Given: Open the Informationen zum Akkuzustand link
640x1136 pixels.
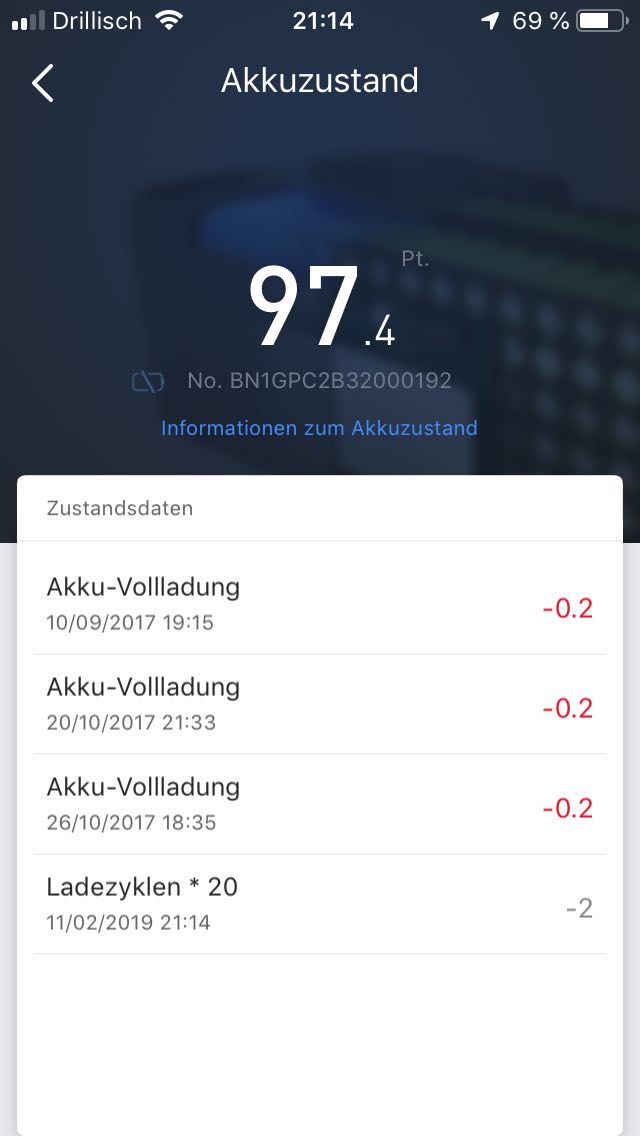Looking at the screenshot, I should click(319, 428).
